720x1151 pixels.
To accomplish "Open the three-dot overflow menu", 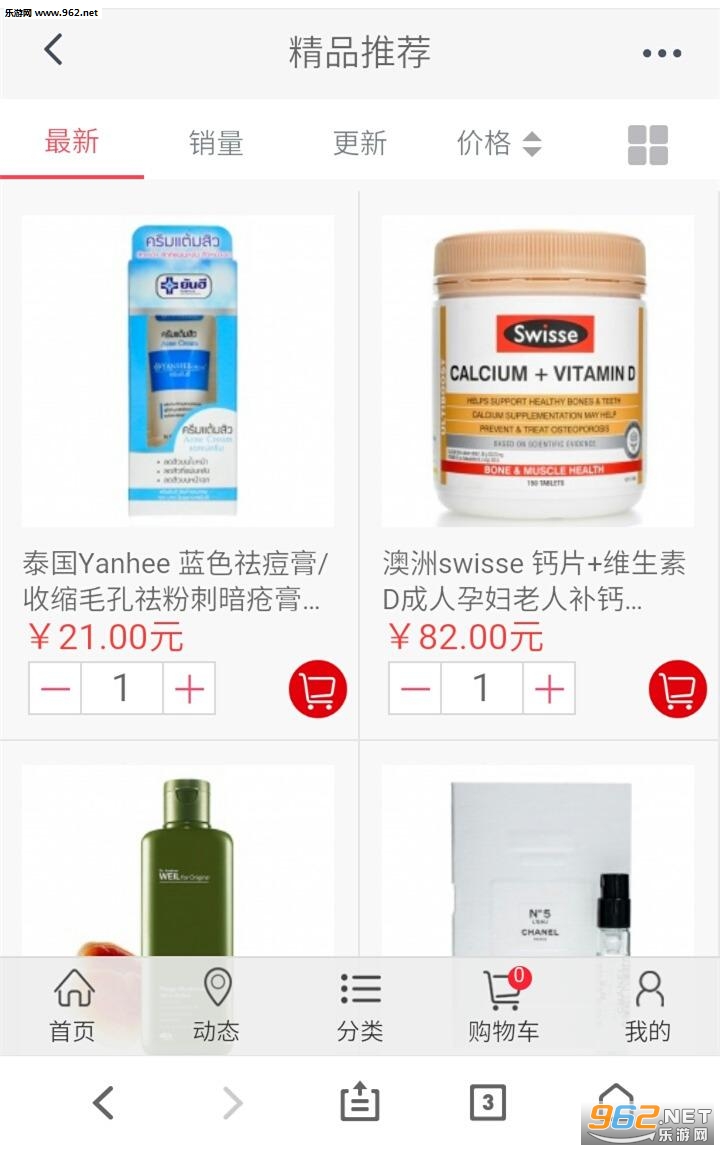I will (x=661, y=53).
